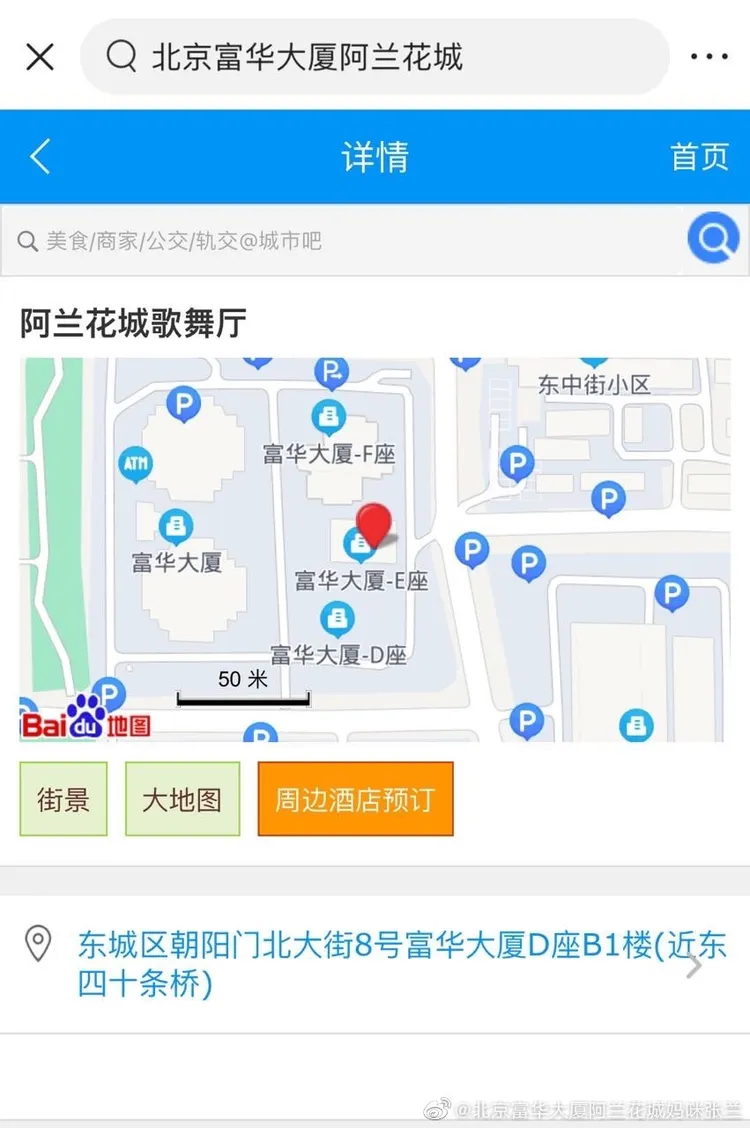This screenshot has width=750, height=1128.
Task: Go to 首页 from the header
Action: click(x=699, y=156)
